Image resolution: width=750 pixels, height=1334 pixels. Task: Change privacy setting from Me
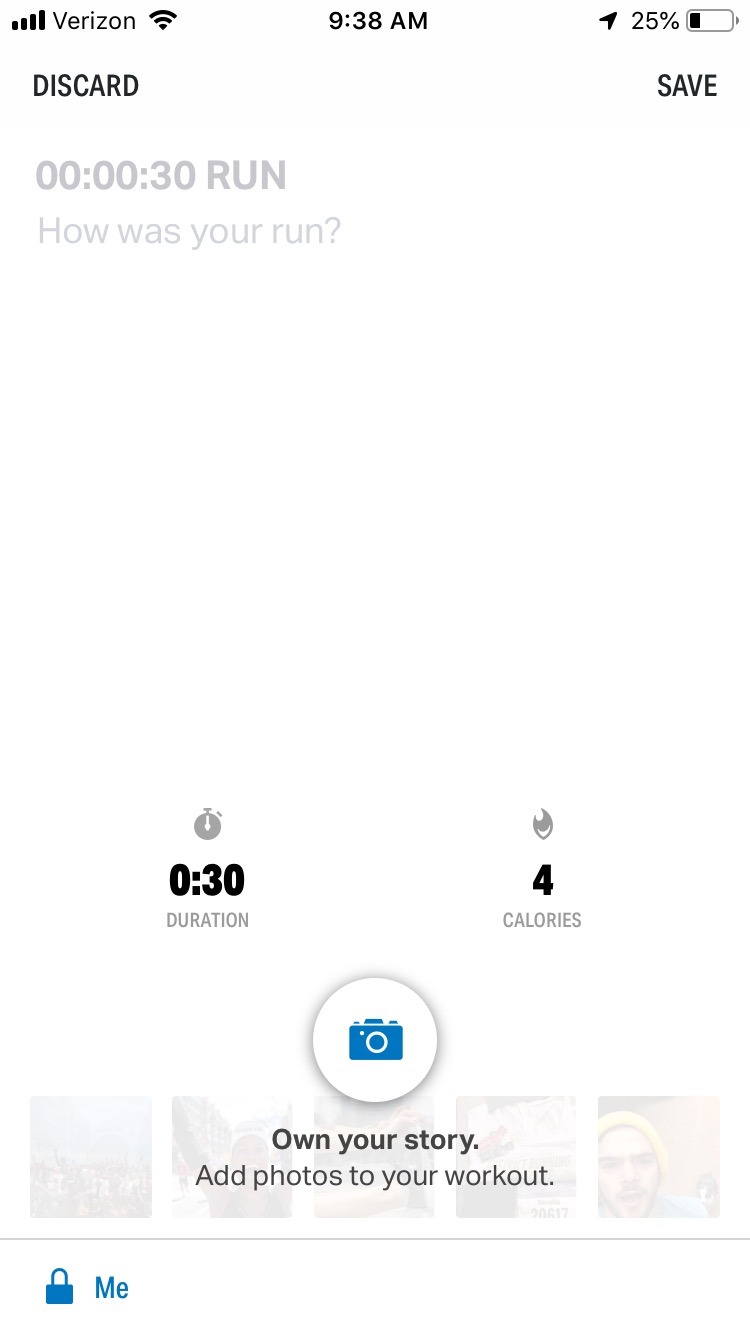click(x=90, y=1288)
